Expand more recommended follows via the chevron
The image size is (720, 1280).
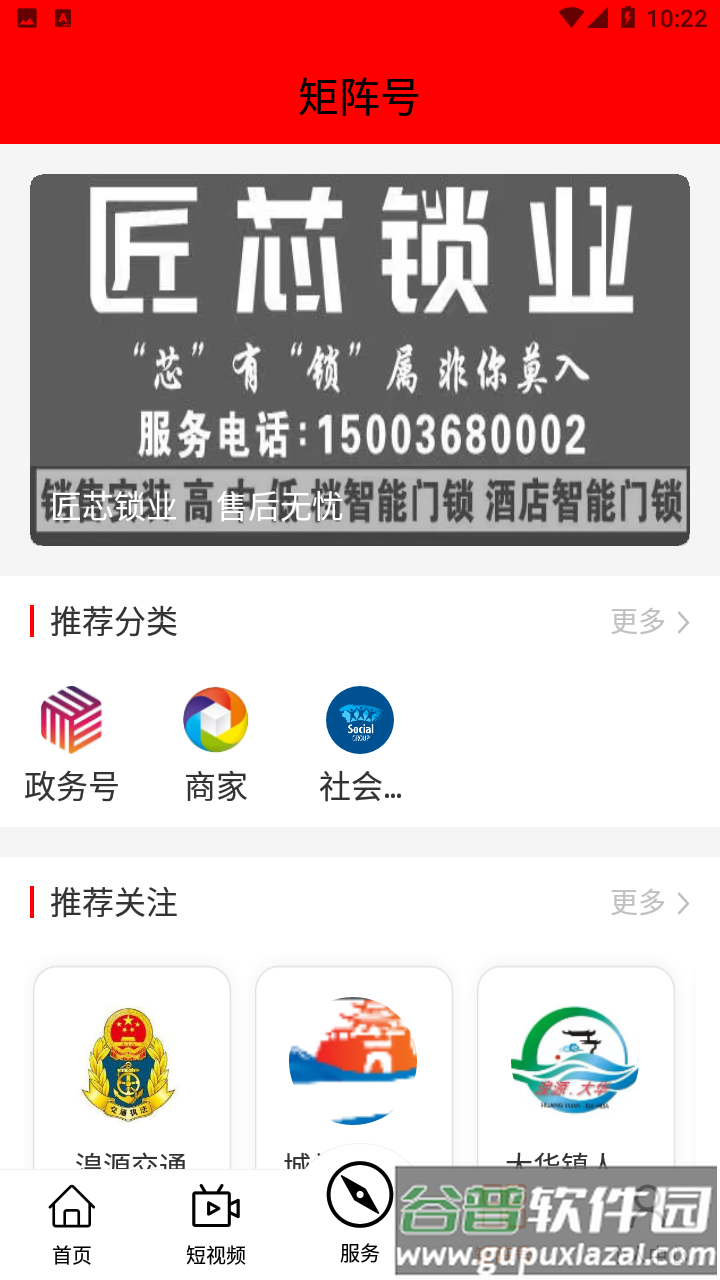pos(684,903)
